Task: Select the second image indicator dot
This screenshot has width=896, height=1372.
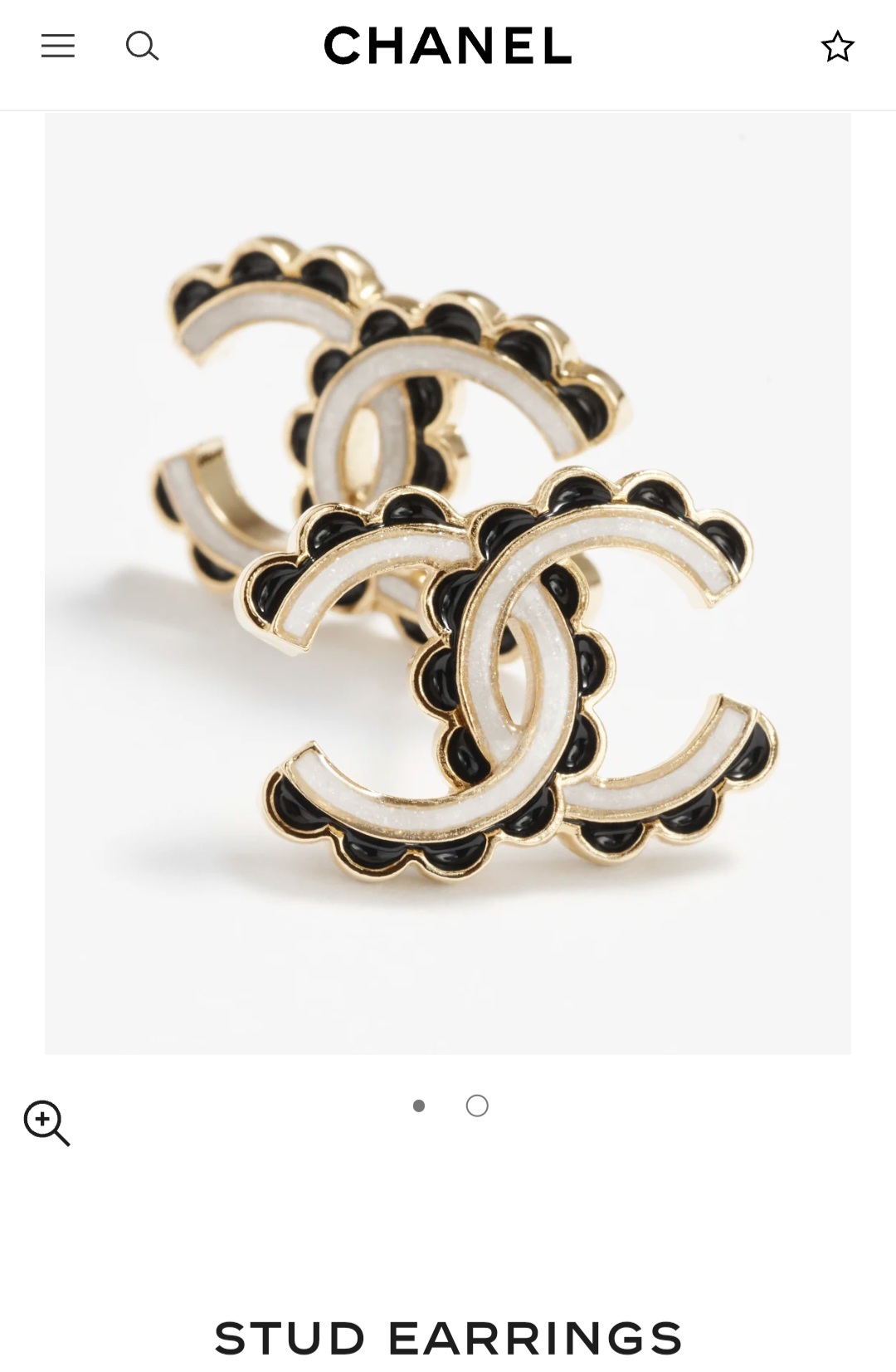Action: [x=477, y=1106]
